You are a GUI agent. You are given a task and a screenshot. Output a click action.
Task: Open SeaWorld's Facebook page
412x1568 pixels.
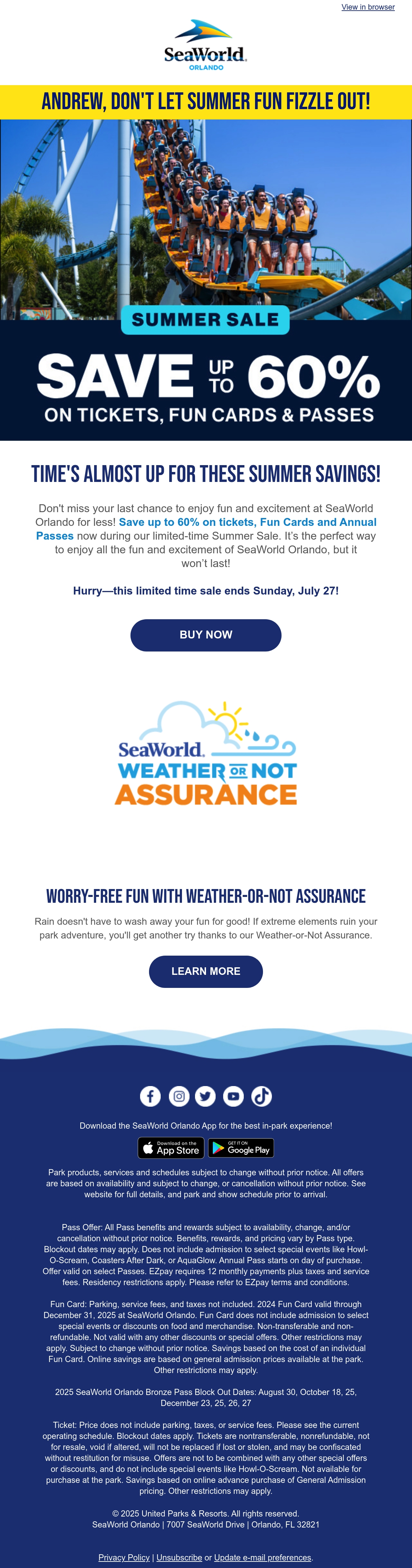point(150,1096)
